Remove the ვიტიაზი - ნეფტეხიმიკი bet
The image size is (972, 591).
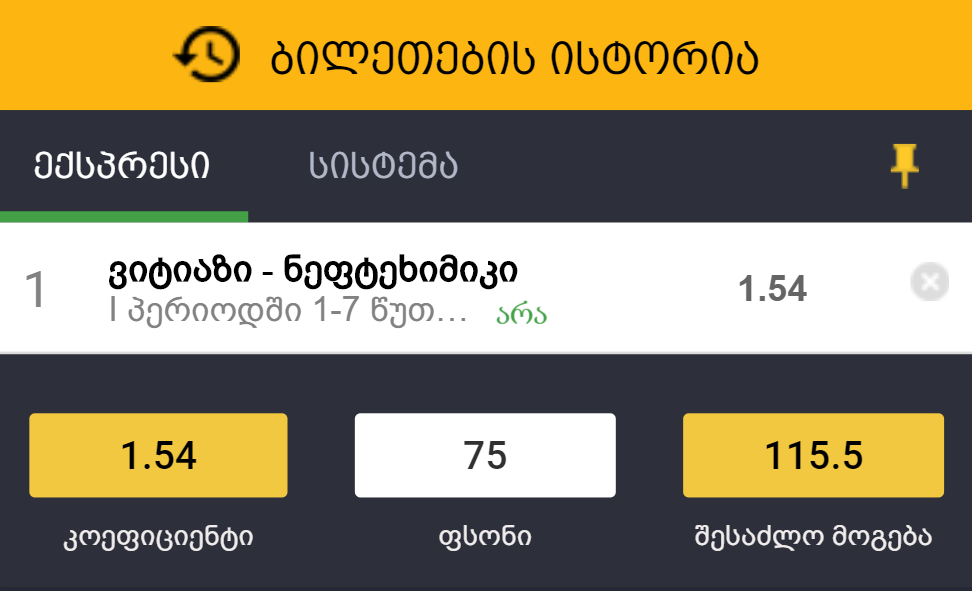pyautogui.click(x=929, y=284)
